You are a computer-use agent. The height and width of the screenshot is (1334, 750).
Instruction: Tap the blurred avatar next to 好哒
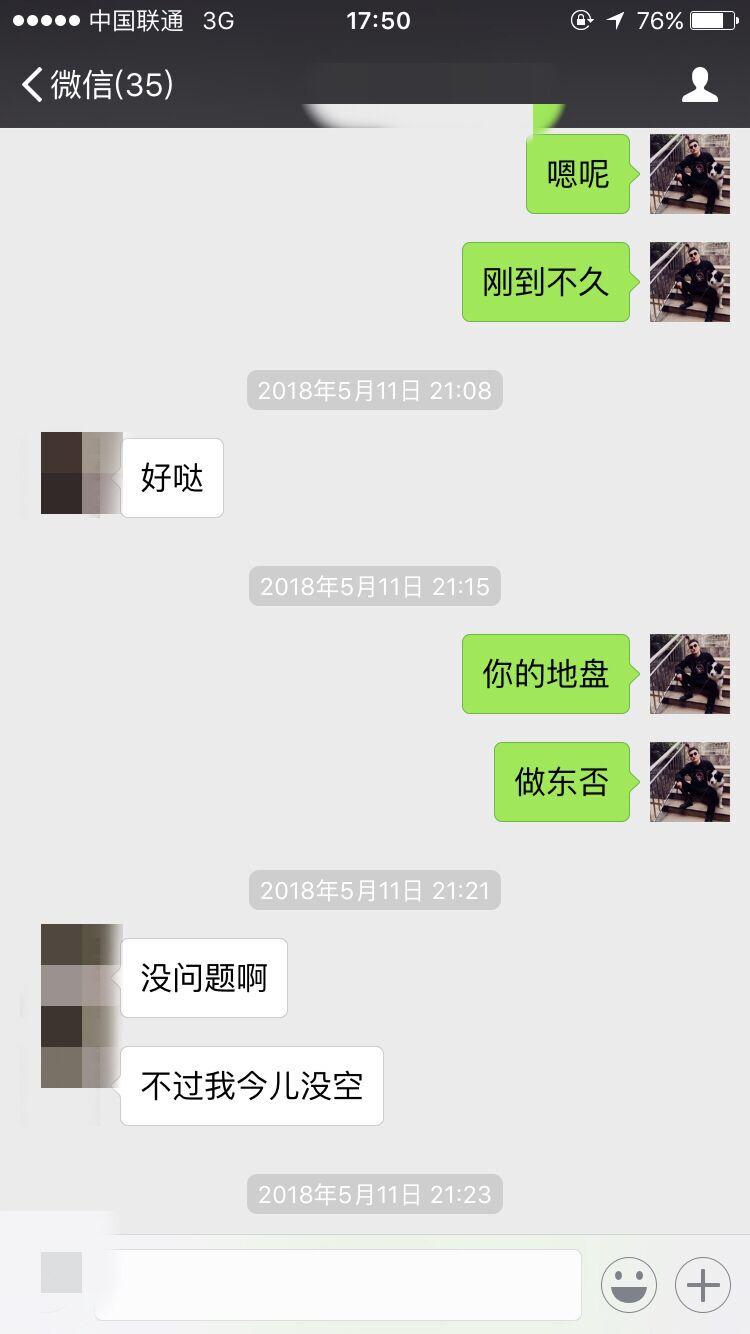[x=80, y=476]
